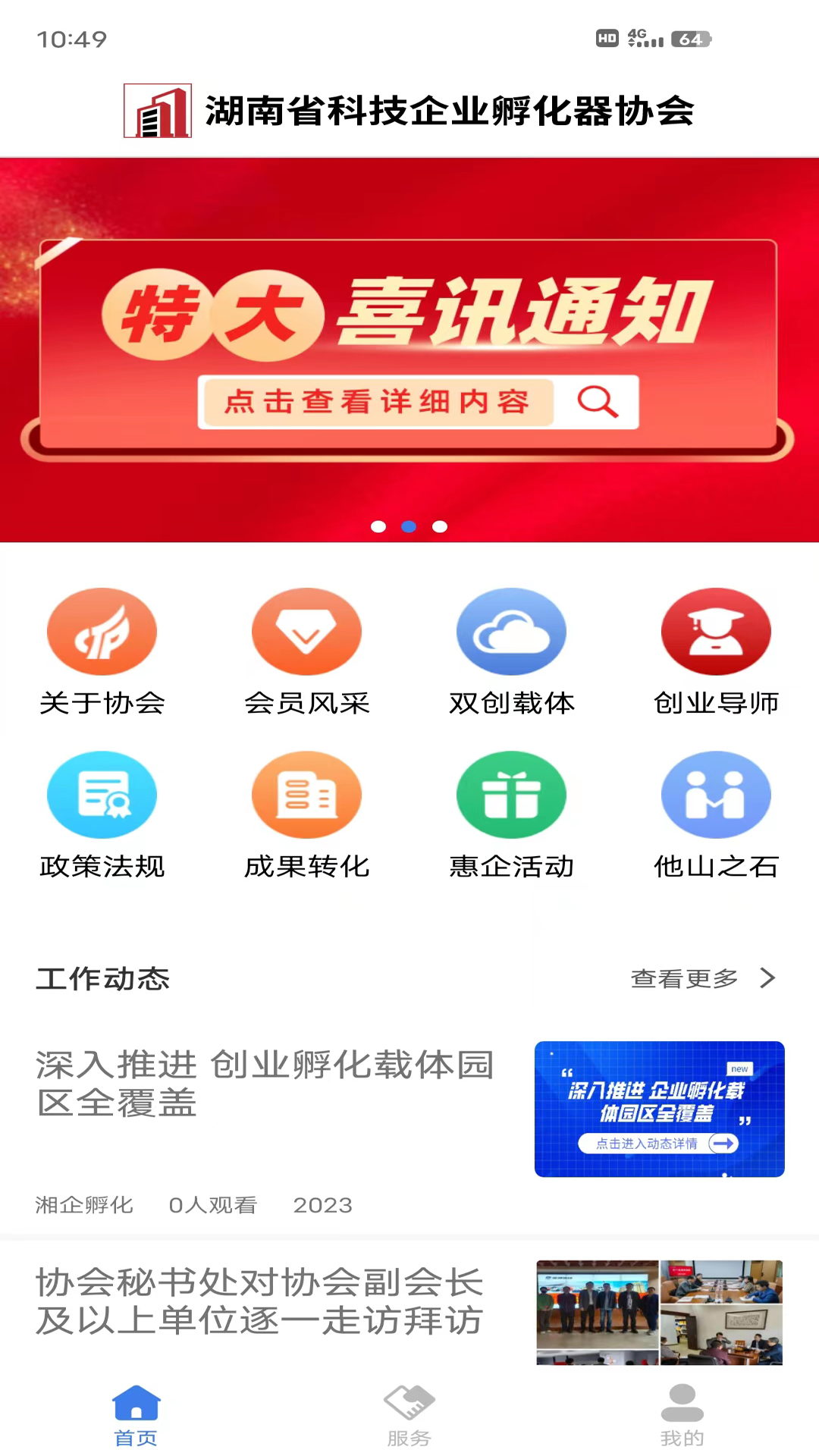Tap the blue news thumbnail image
Viewport: 819px width, 1456px height.
(658, 1109)
